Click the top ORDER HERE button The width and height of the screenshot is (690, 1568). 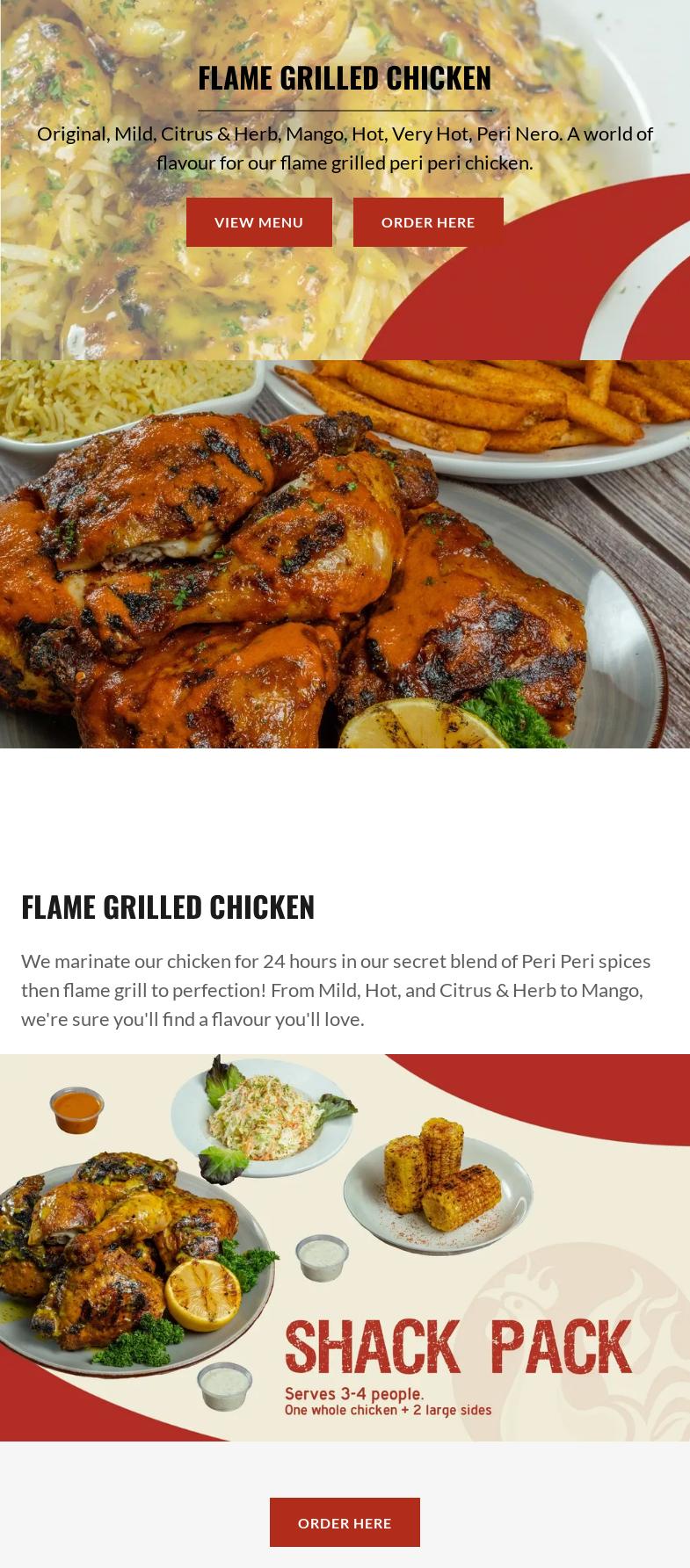(428, 221)
